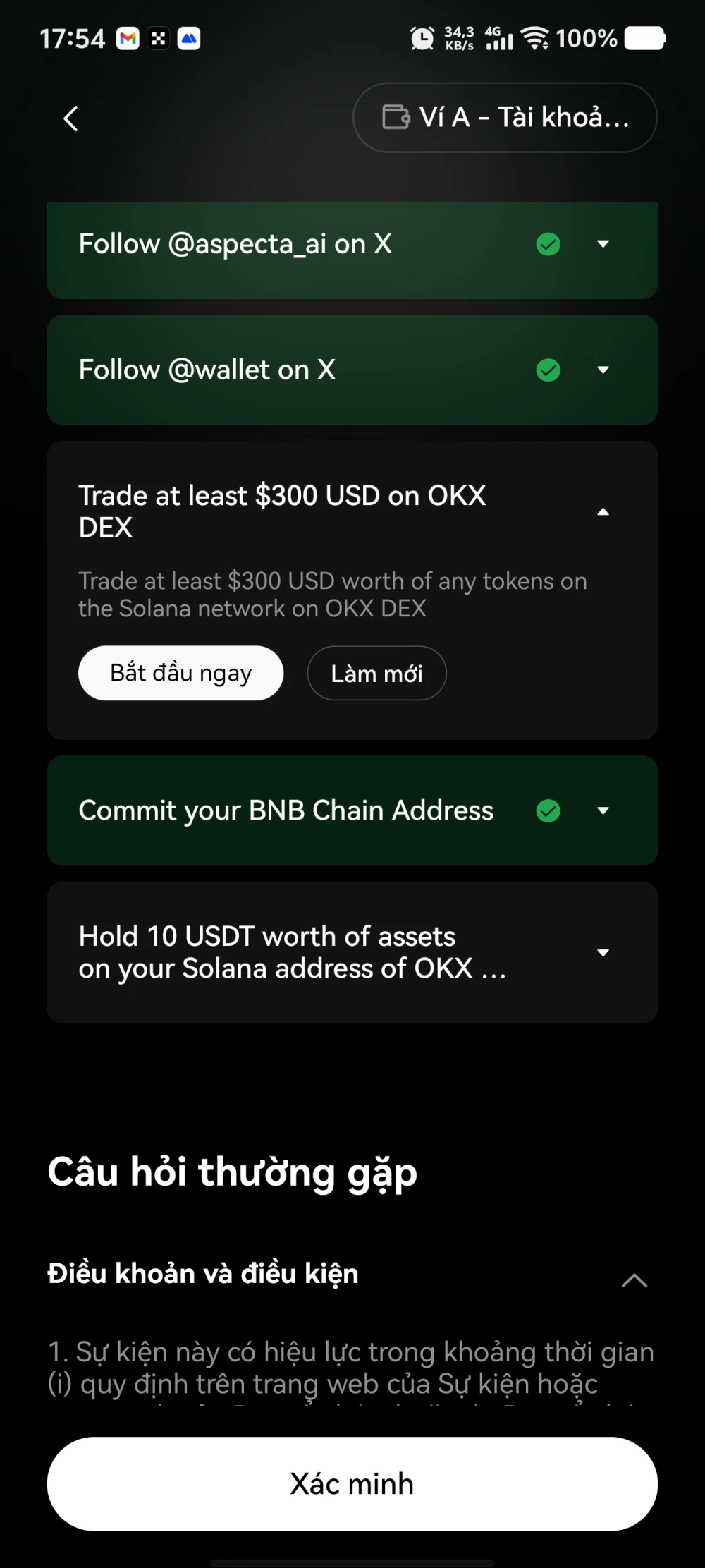This screenshot has width=705, height=1568.
Task: Expand the Hold 10 USDT worth of assets task
Action: coord(603,953)
